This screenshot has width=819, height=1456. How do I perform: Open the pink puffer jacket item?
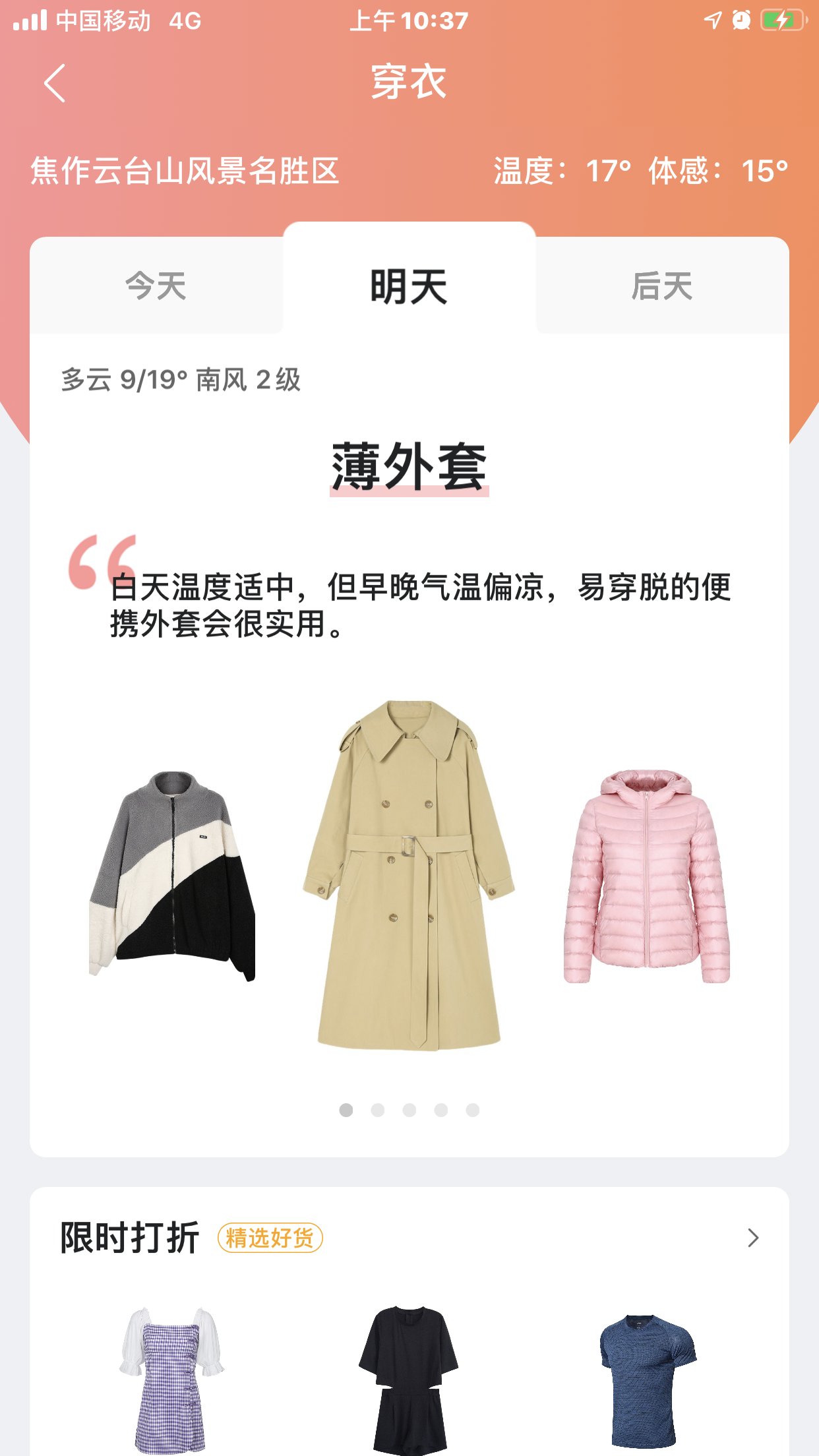click(647, 876)
